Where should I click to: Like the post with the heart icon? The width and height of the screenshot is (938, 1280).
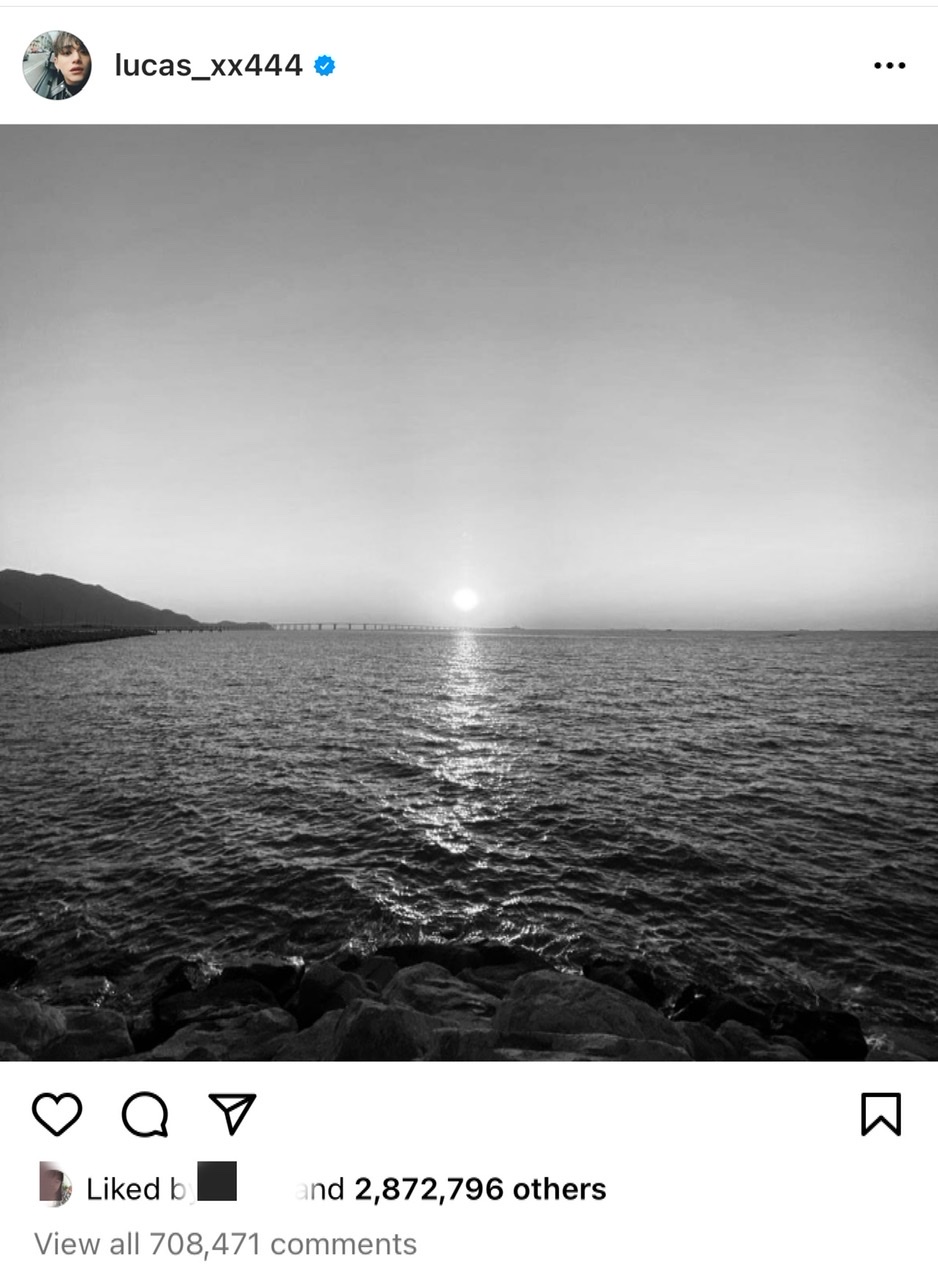[x=57, y=1114]
